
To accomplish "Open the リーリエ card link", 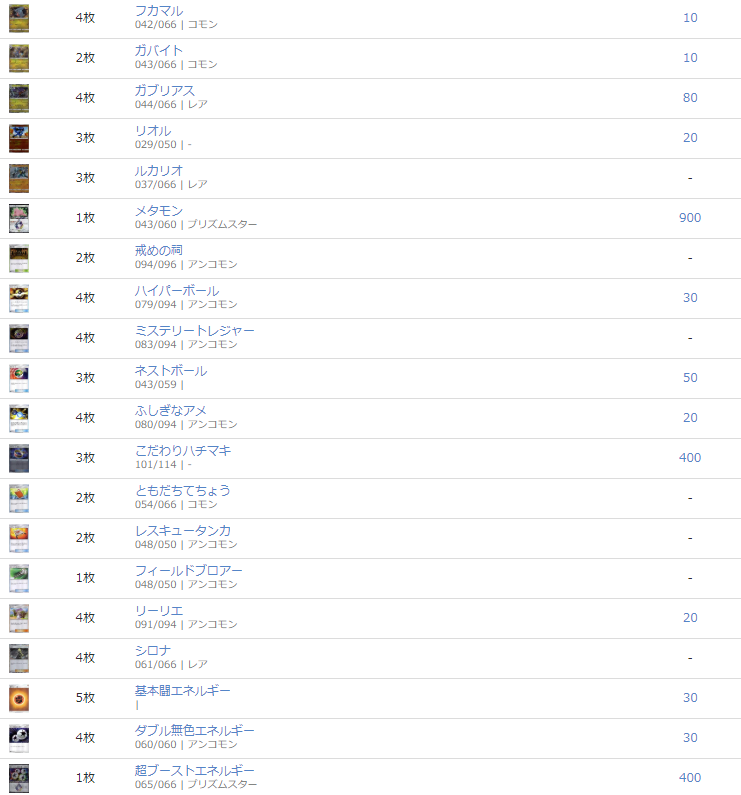I will click(159, 610).
